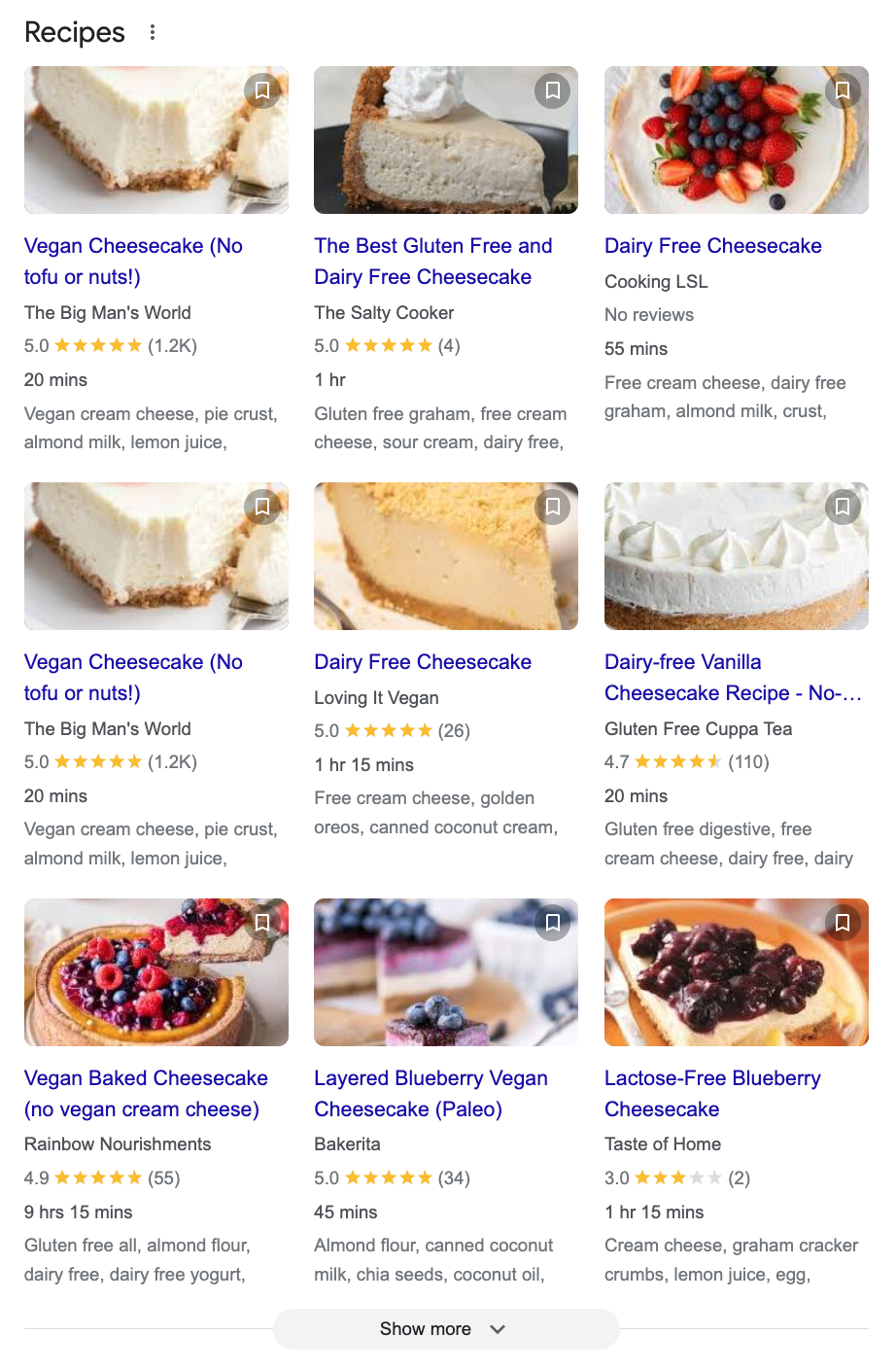Open the Layered Blueberry Vegan Cheesecake (Paleo) recipe
The width and height of the screenshot is (896, 1371).
[431, 1093]
